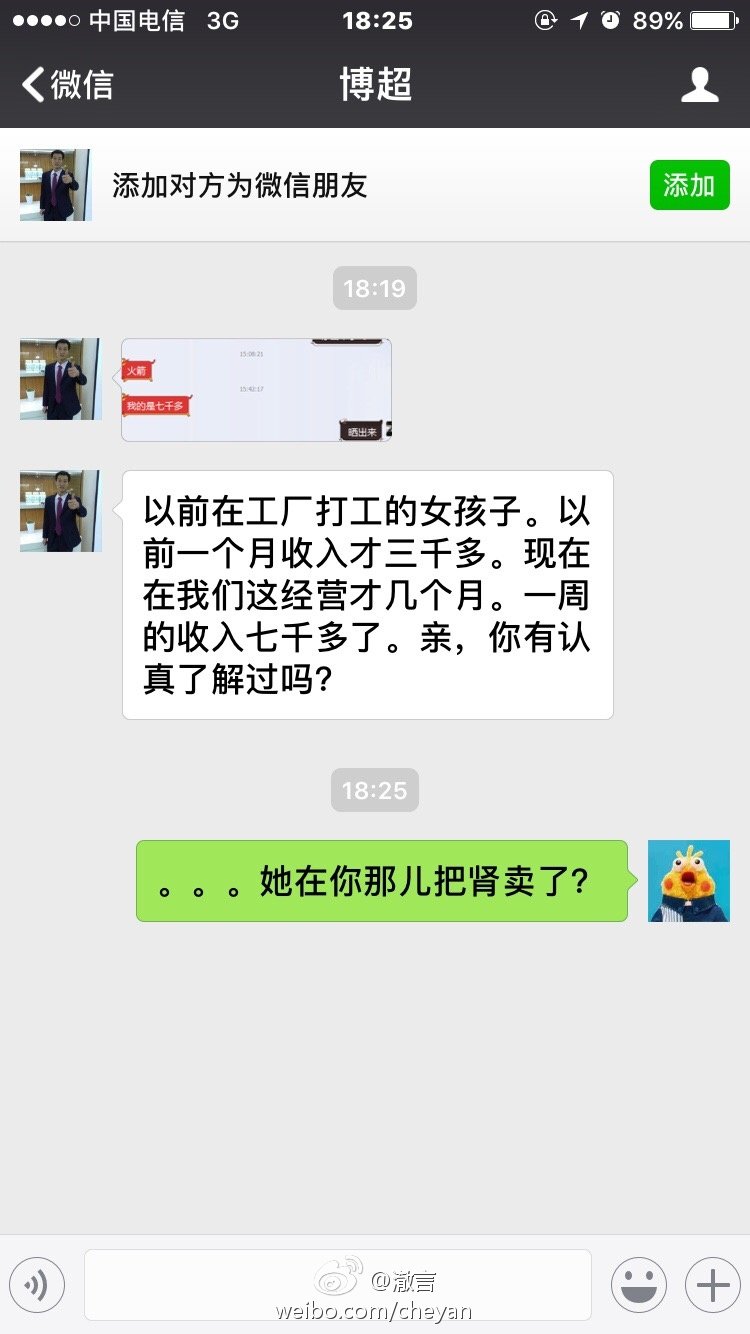Open the emoji sticker picker
750x1334 pixels.
click(639, 1285)
